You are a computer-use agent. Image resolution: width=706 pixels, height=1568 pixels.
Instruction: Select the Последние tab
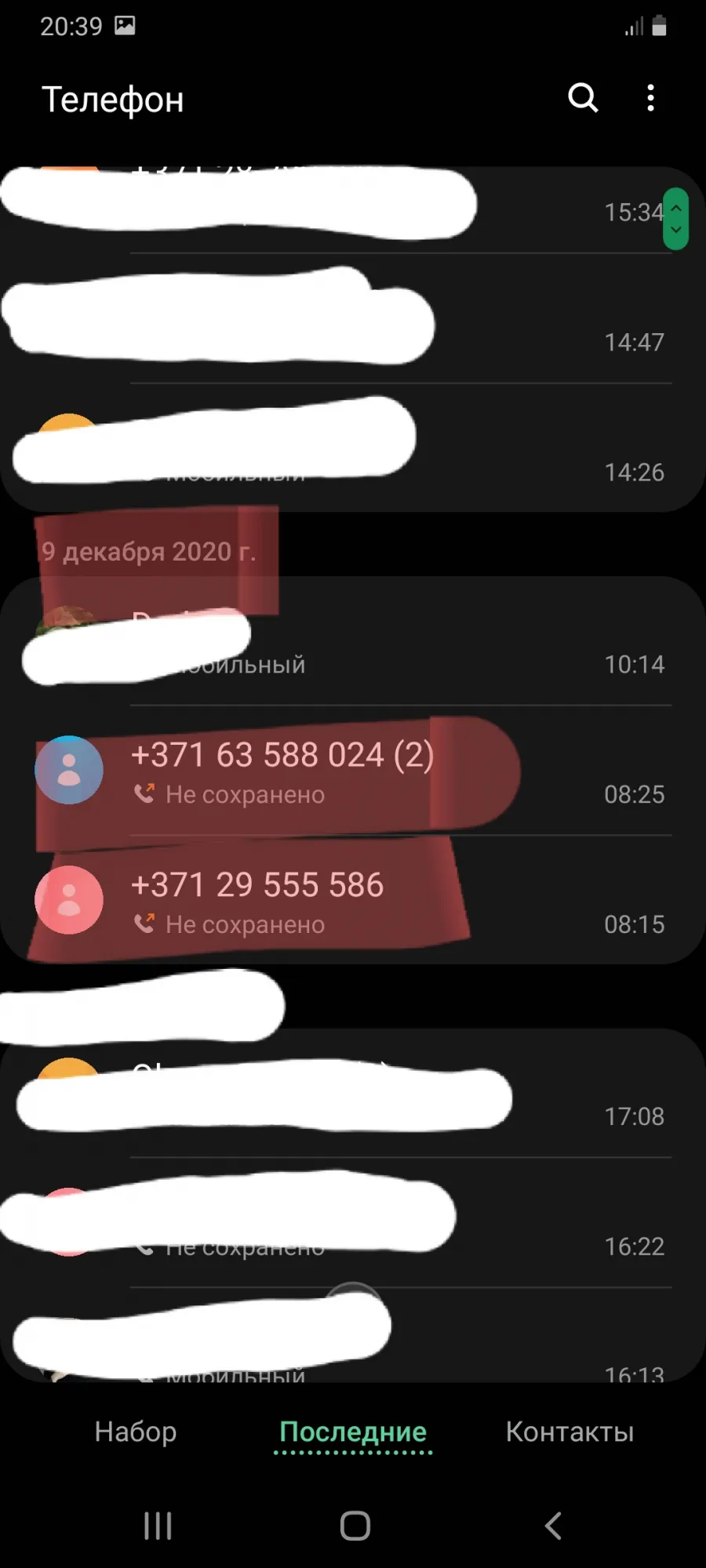pyautogui.click(x=353, y=1433)
